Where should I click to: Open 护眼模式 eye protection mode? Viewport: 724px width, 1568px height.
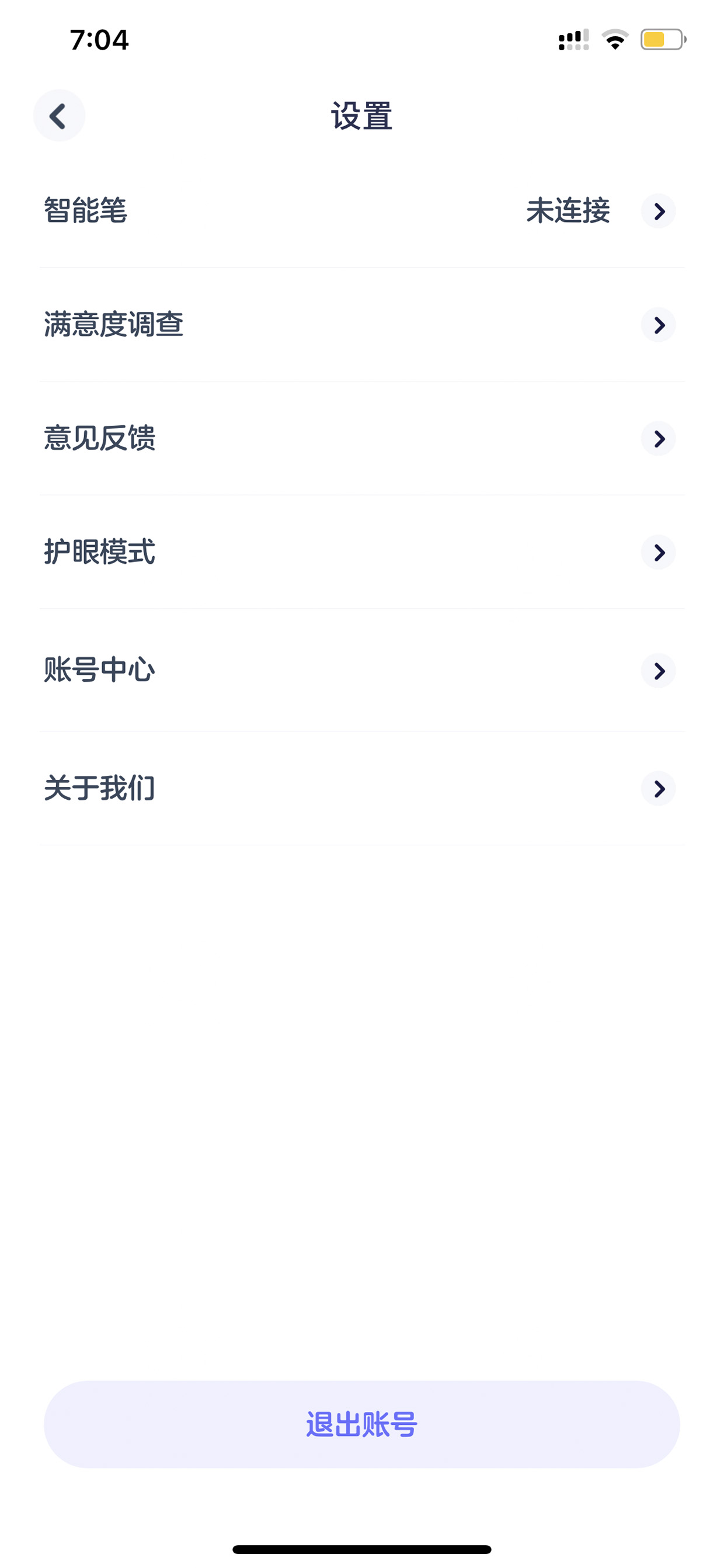tap(362, 553)
